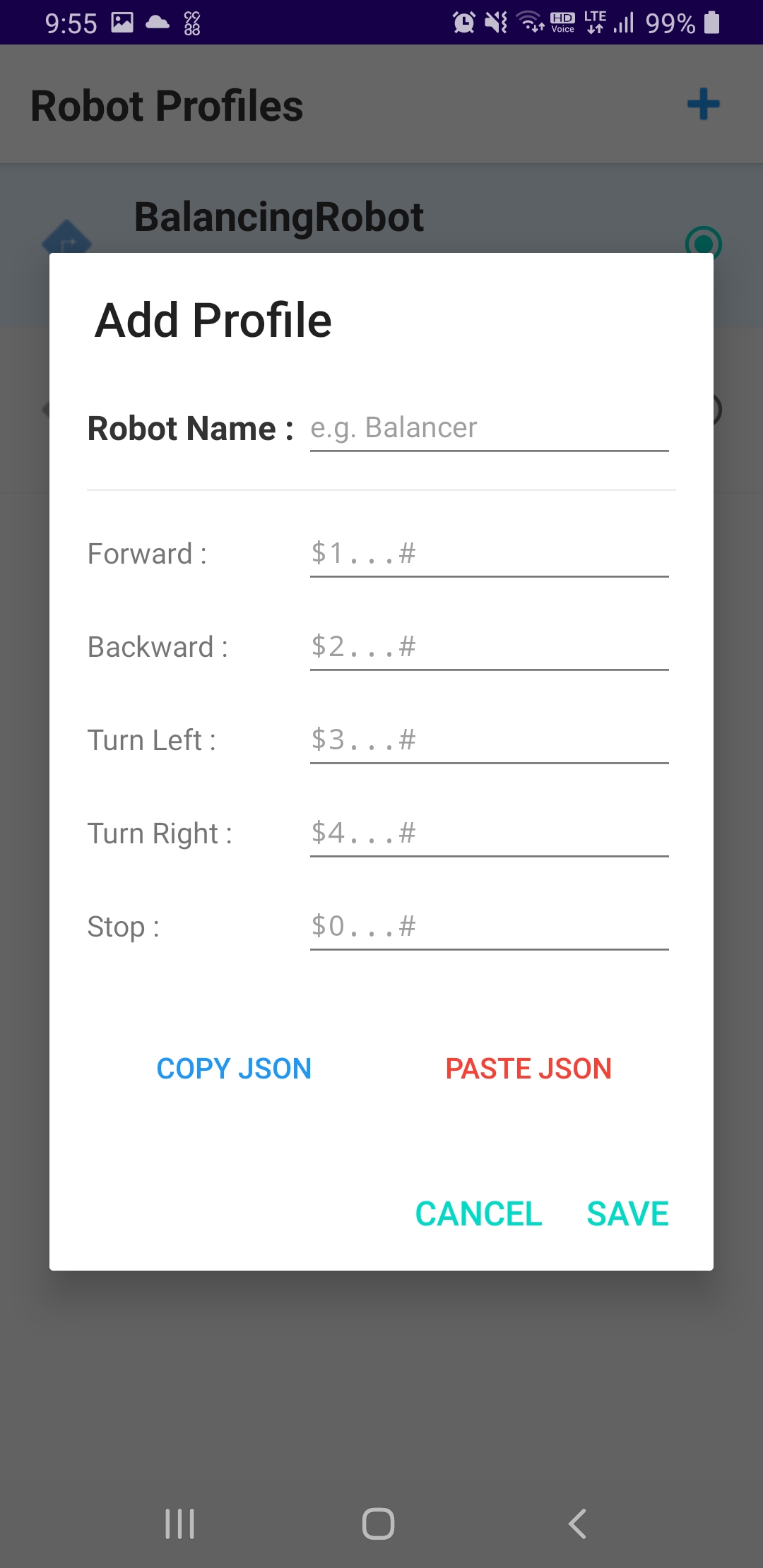
Task: Cancel the Add Profile dialog
Action: click(478, 1213)
